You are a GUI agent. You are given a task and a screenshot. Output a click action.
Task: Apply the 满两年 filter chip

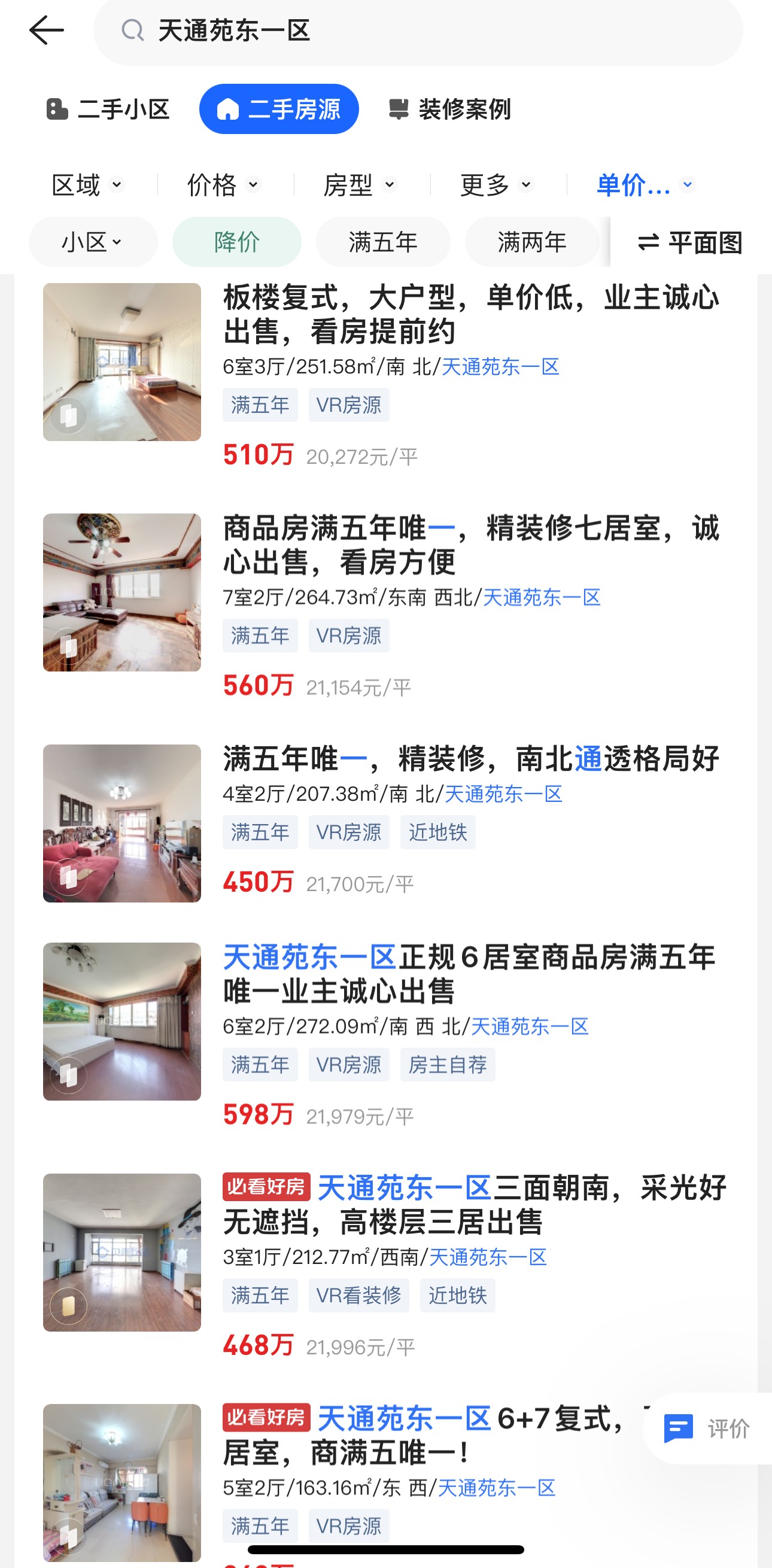tap(531, 242)
